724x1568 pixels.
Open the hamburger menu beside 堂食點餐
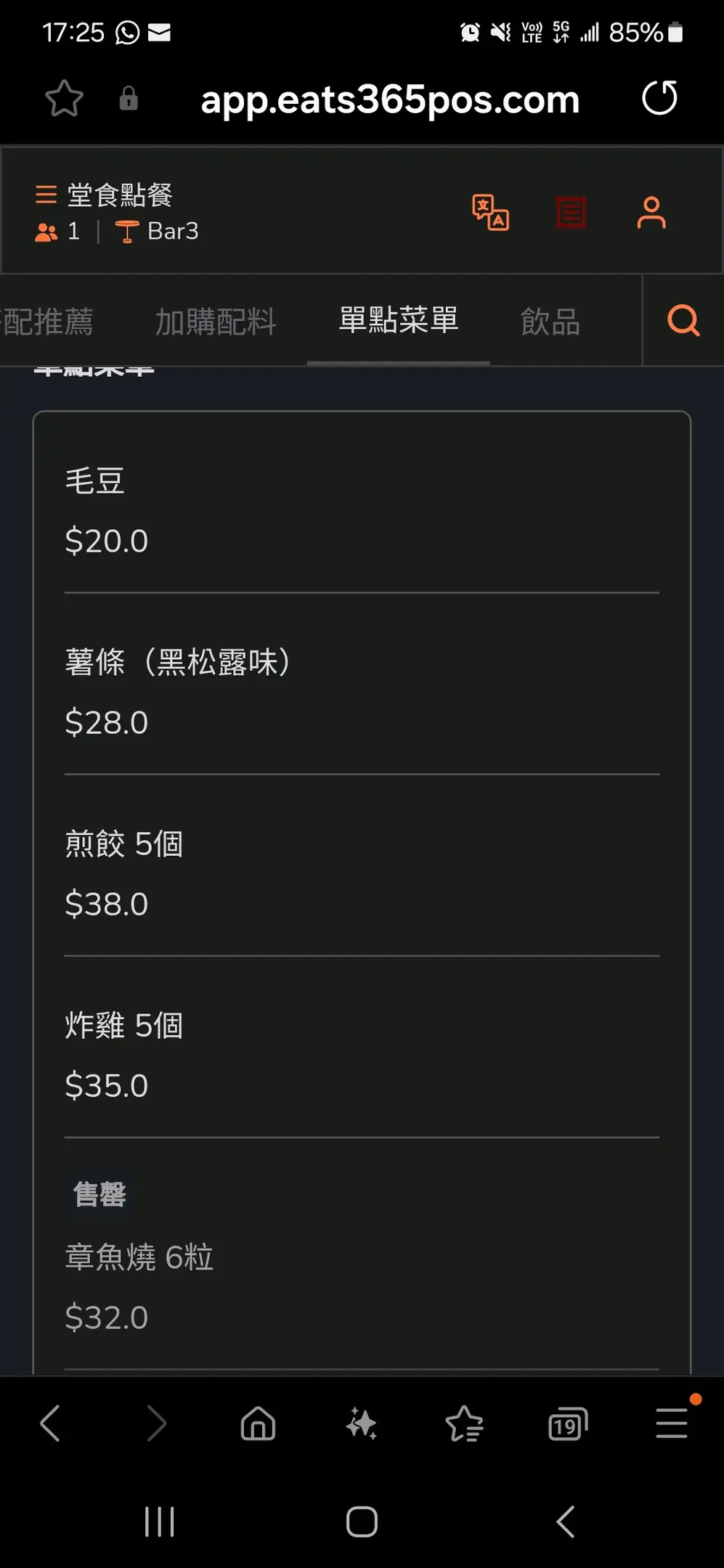(46, 195)
